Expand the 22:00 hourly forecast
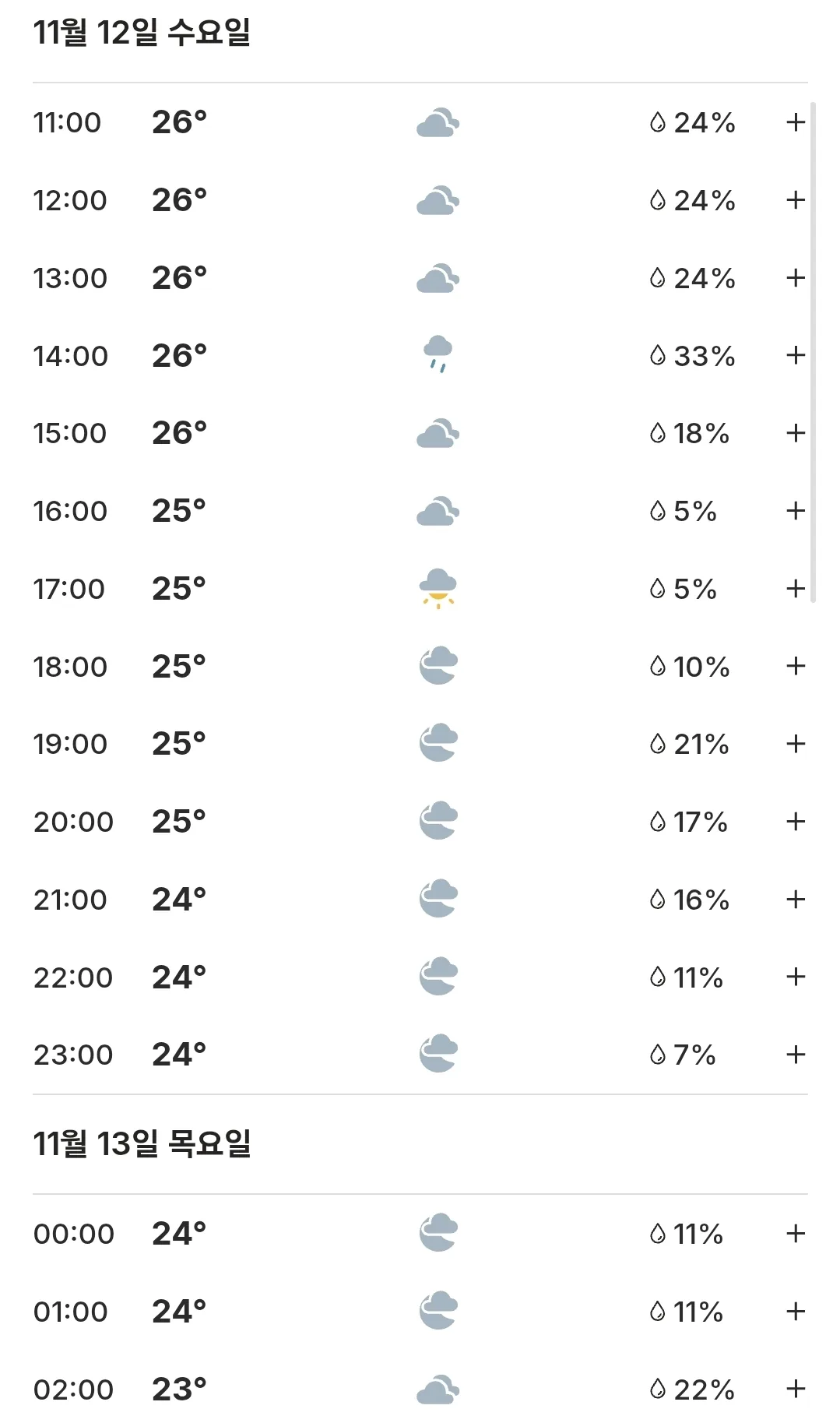Screen dimensions: 840x1423 pos(795,977)
